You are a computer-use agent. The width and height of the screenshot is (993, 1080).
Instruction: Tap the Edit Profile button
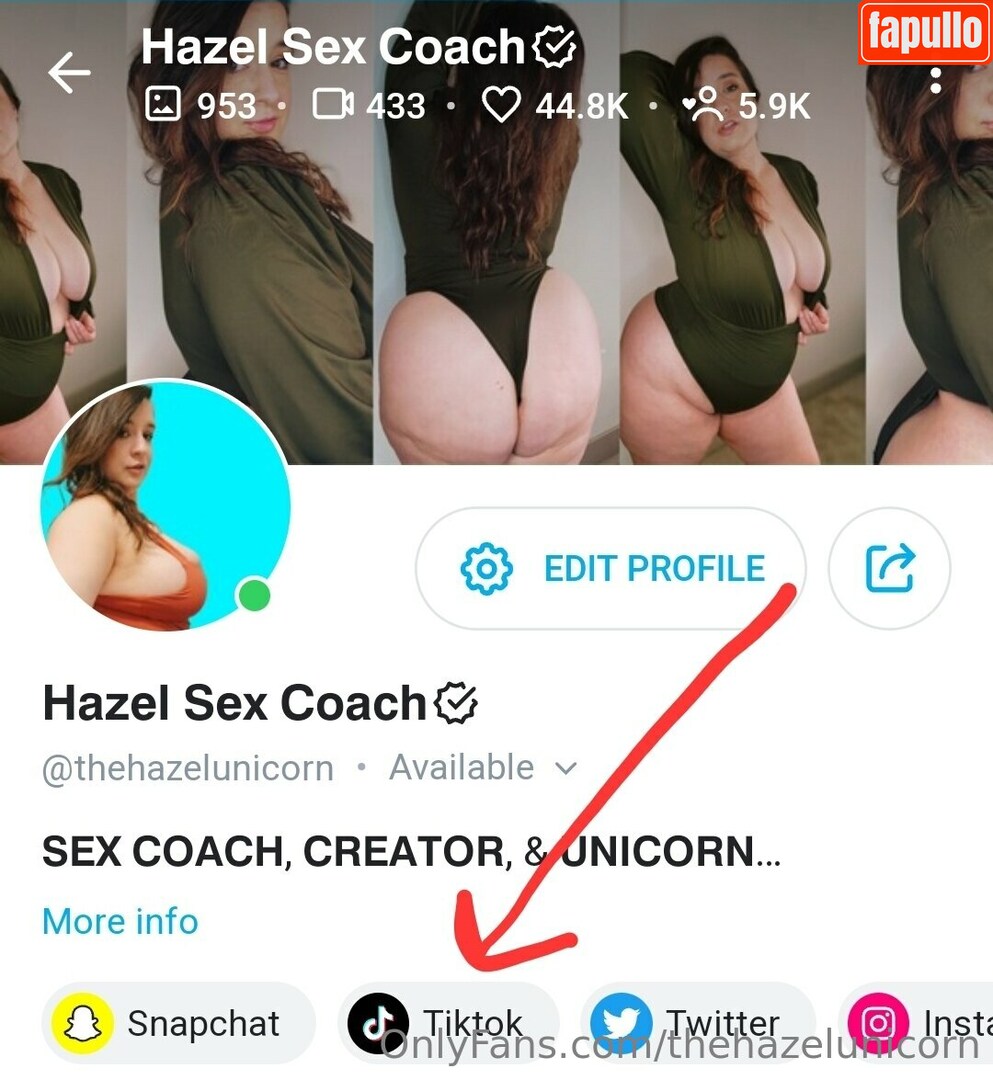pyautogui.click(x=610, y=569)
